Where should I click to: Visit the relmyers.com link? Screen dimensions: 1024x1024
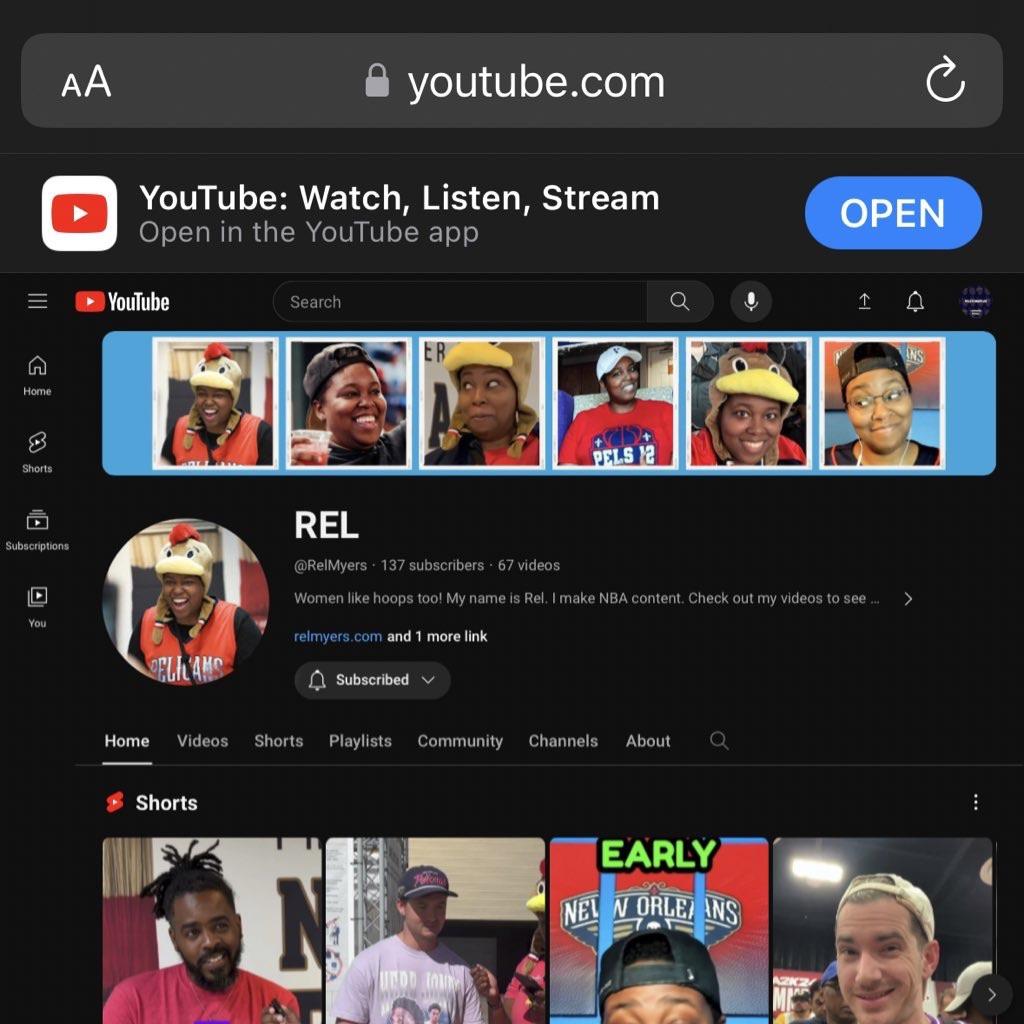(338, 636)
